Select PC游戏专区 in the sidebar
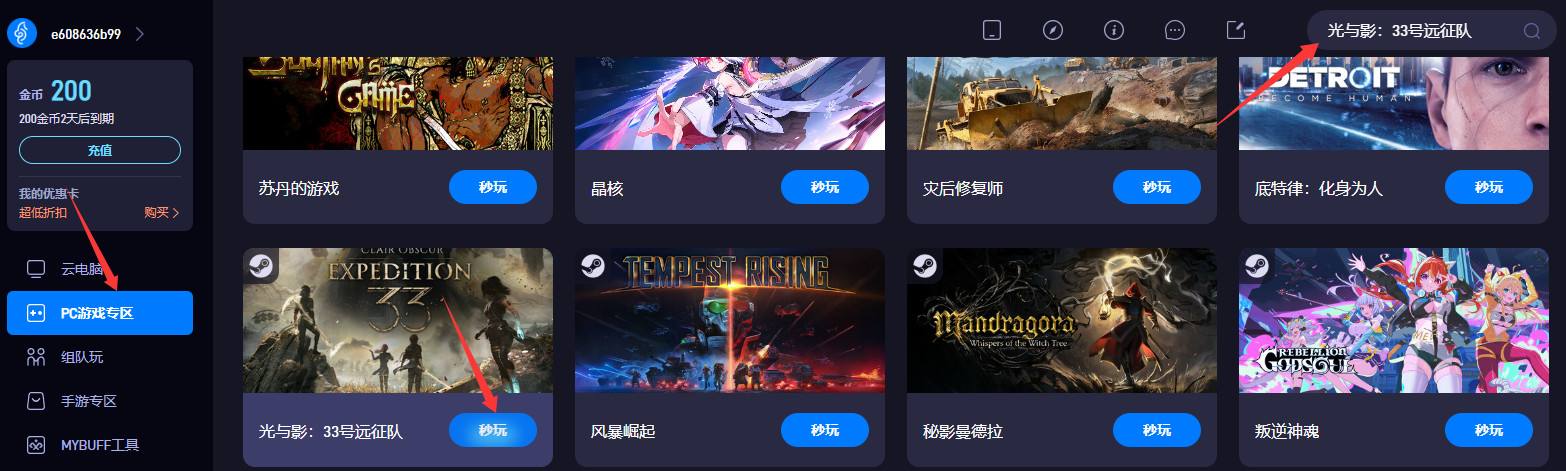Viewport: 1566px width, 471px height. click(99, 313)
